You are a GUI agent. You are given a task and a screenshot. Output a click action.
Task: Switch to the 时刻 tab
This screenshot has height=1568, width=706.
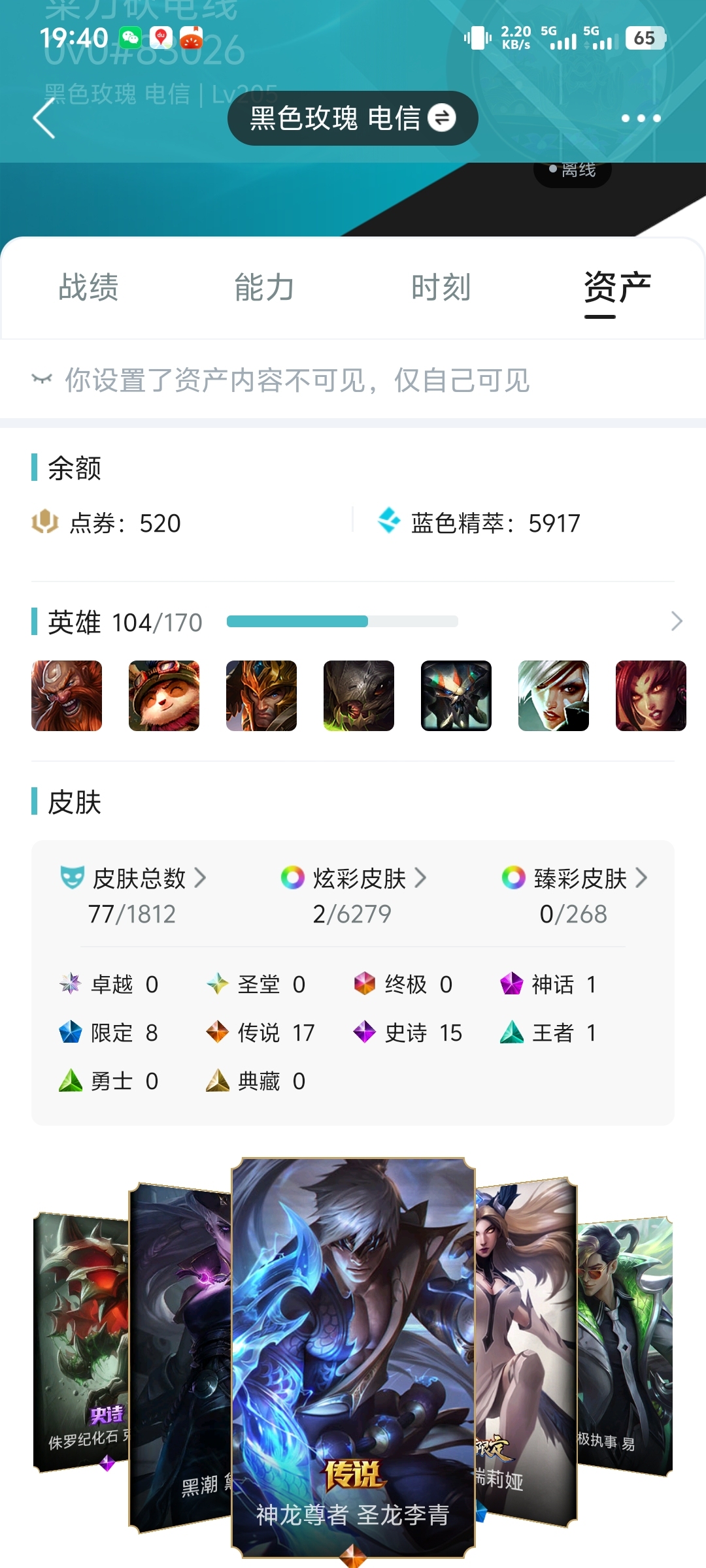coord(441,287)
